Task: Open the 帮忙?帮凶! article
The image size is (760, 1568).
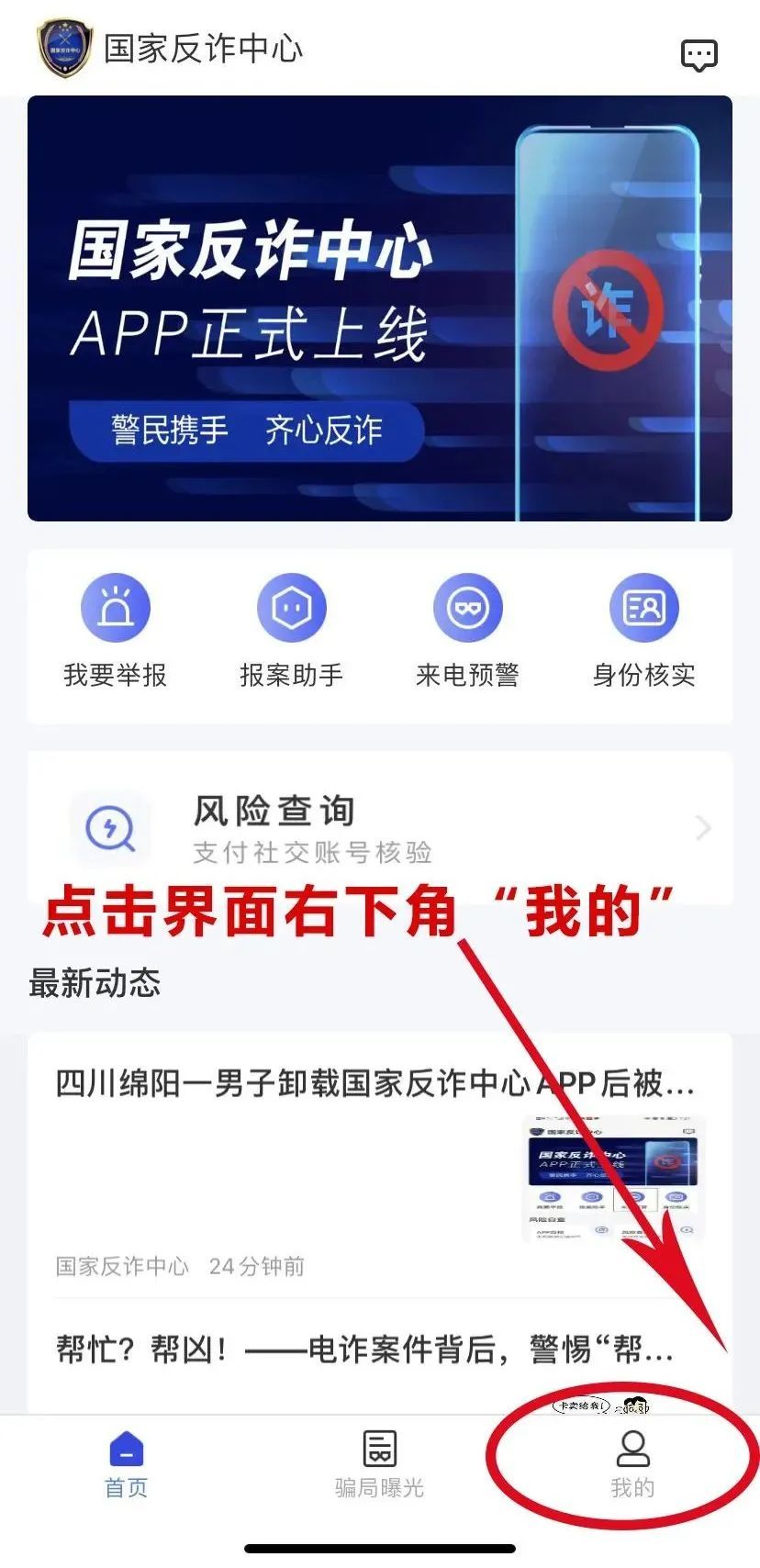Action: click(364, 1350)
